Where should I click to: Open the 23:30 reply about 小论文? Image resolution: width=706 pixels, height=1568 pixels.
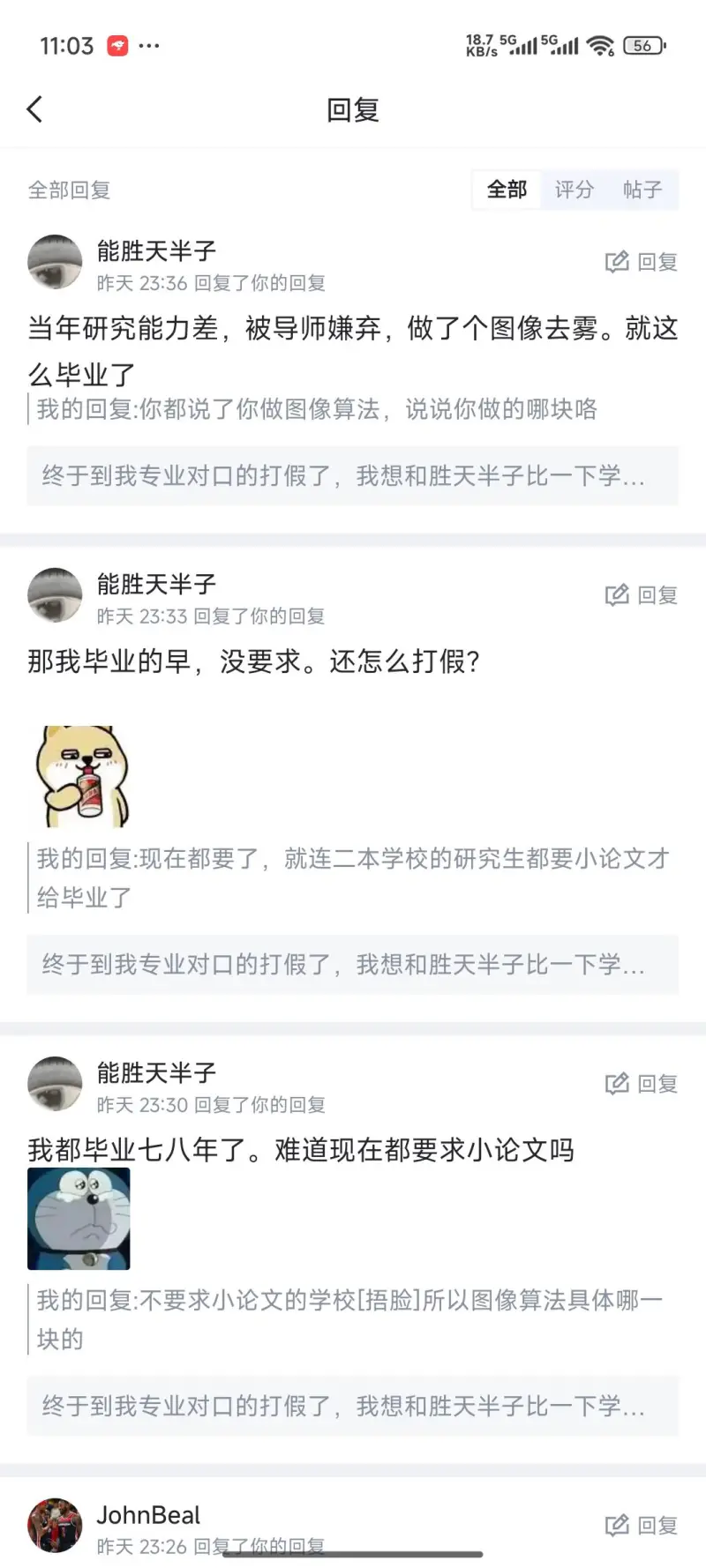[300, 1150]
